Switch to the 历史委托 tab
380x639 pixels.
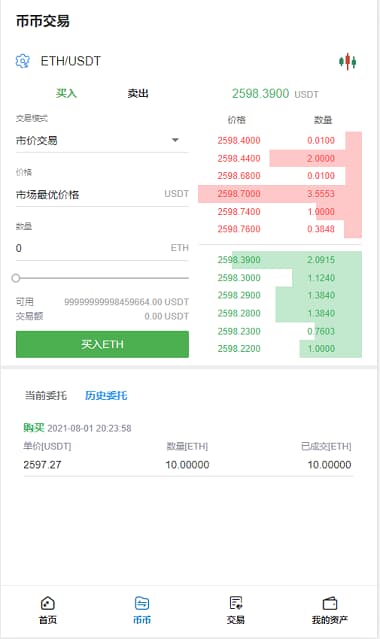point(106,395)
